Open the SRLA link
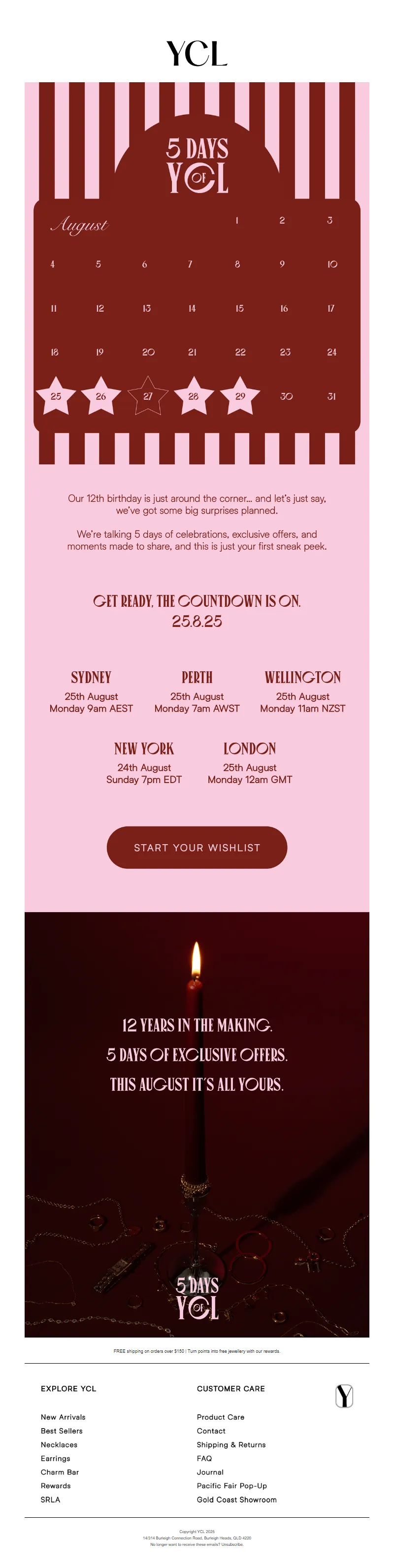394x1568 pixels. [51, 1500]
